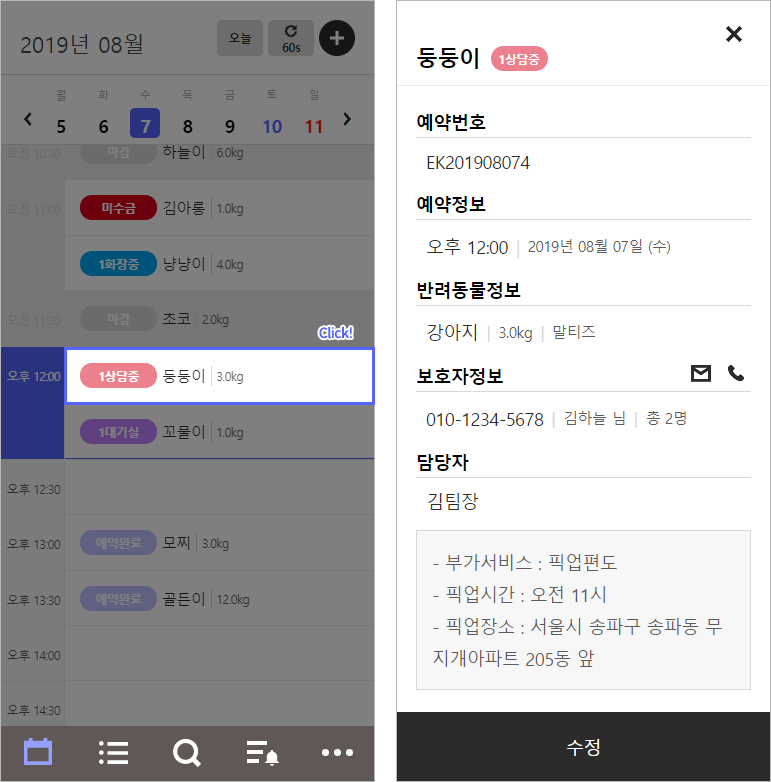The width and height of the screenshot is (771, 782).
Task: Add a new reservation with plus button
Action: pyautogui.click(x=337, y=38)
